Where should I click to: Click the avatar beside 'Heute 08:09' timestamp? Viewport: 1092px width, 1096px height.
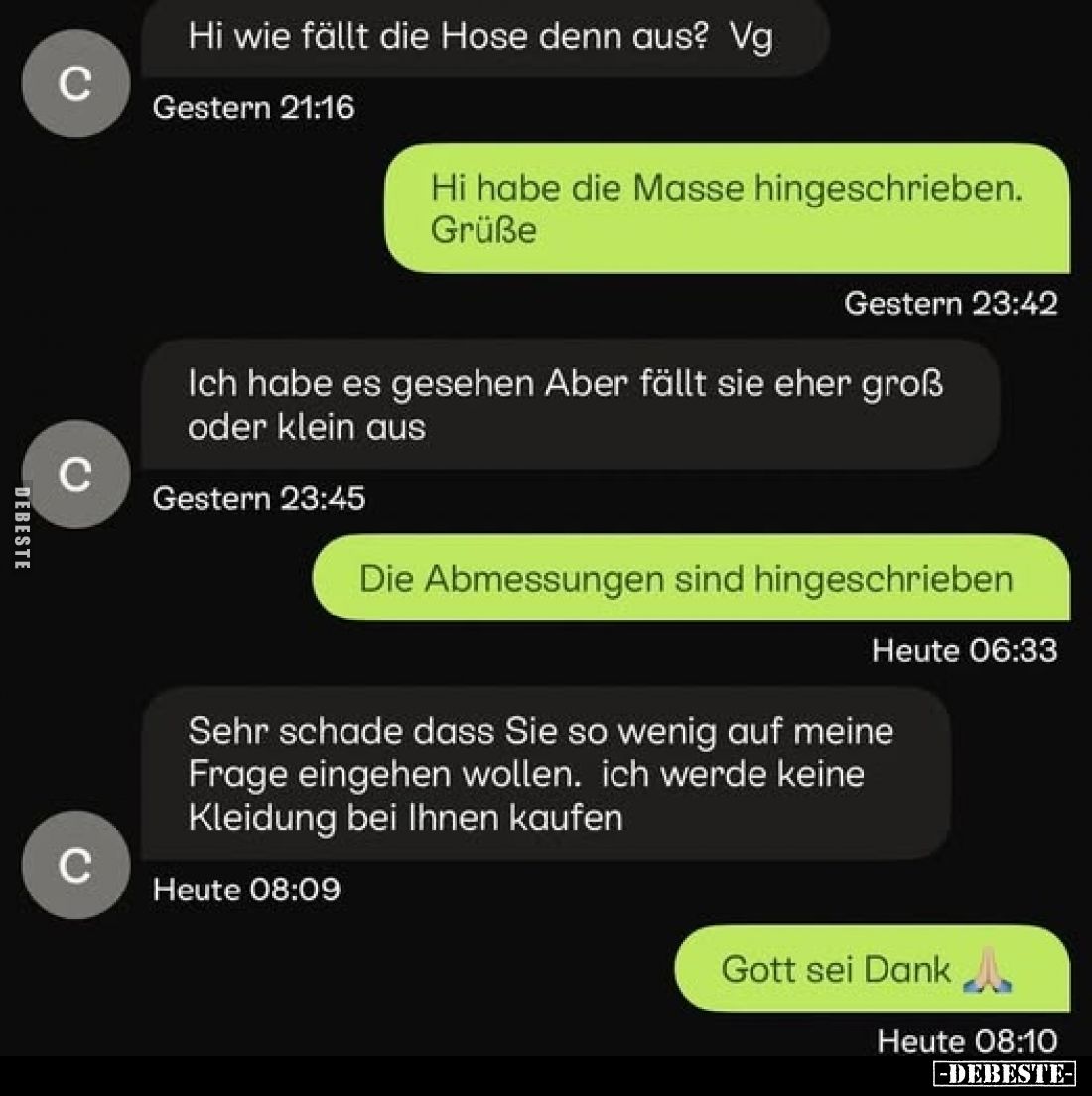point(74,865)
